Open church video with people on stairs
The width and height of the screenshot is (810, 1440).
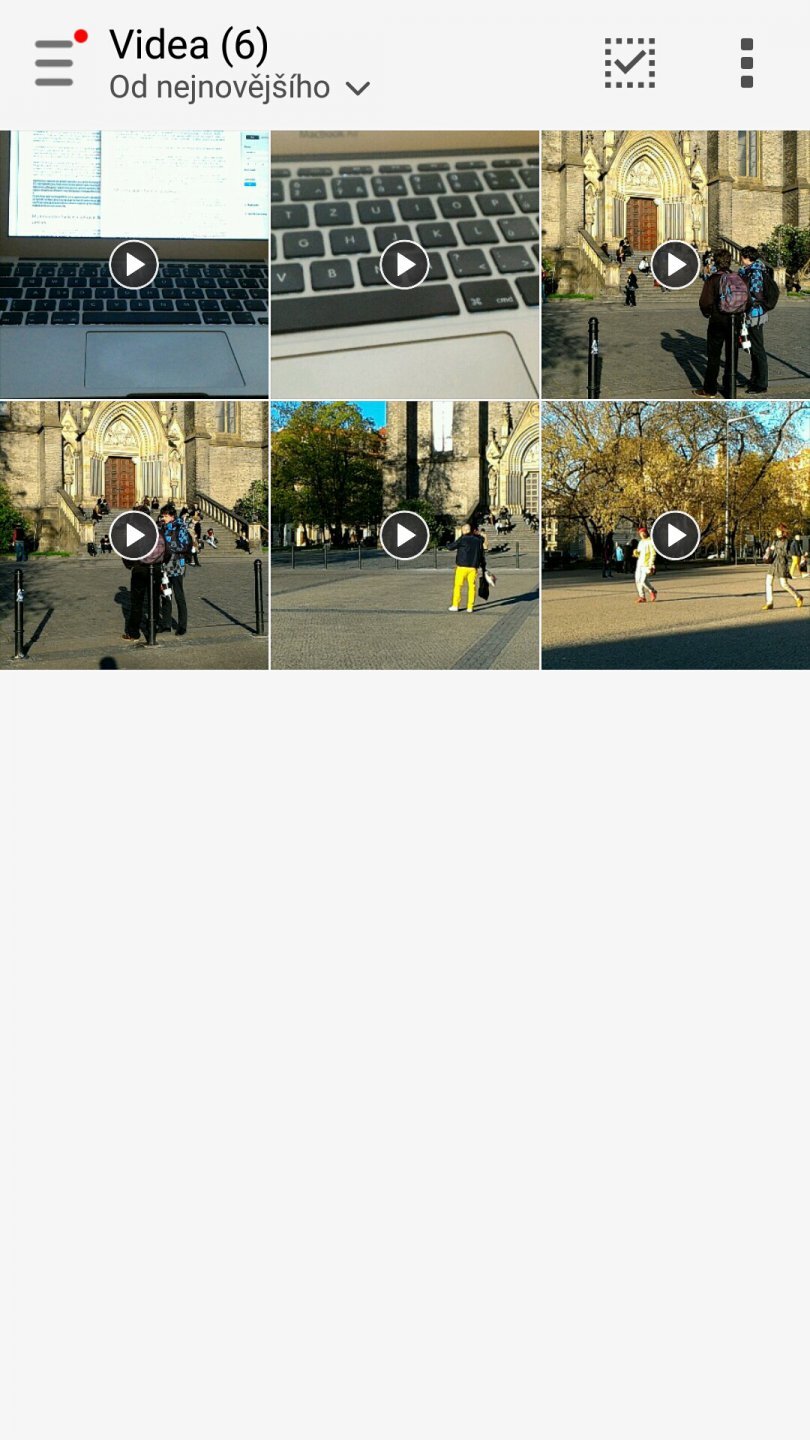coord(134,536)
